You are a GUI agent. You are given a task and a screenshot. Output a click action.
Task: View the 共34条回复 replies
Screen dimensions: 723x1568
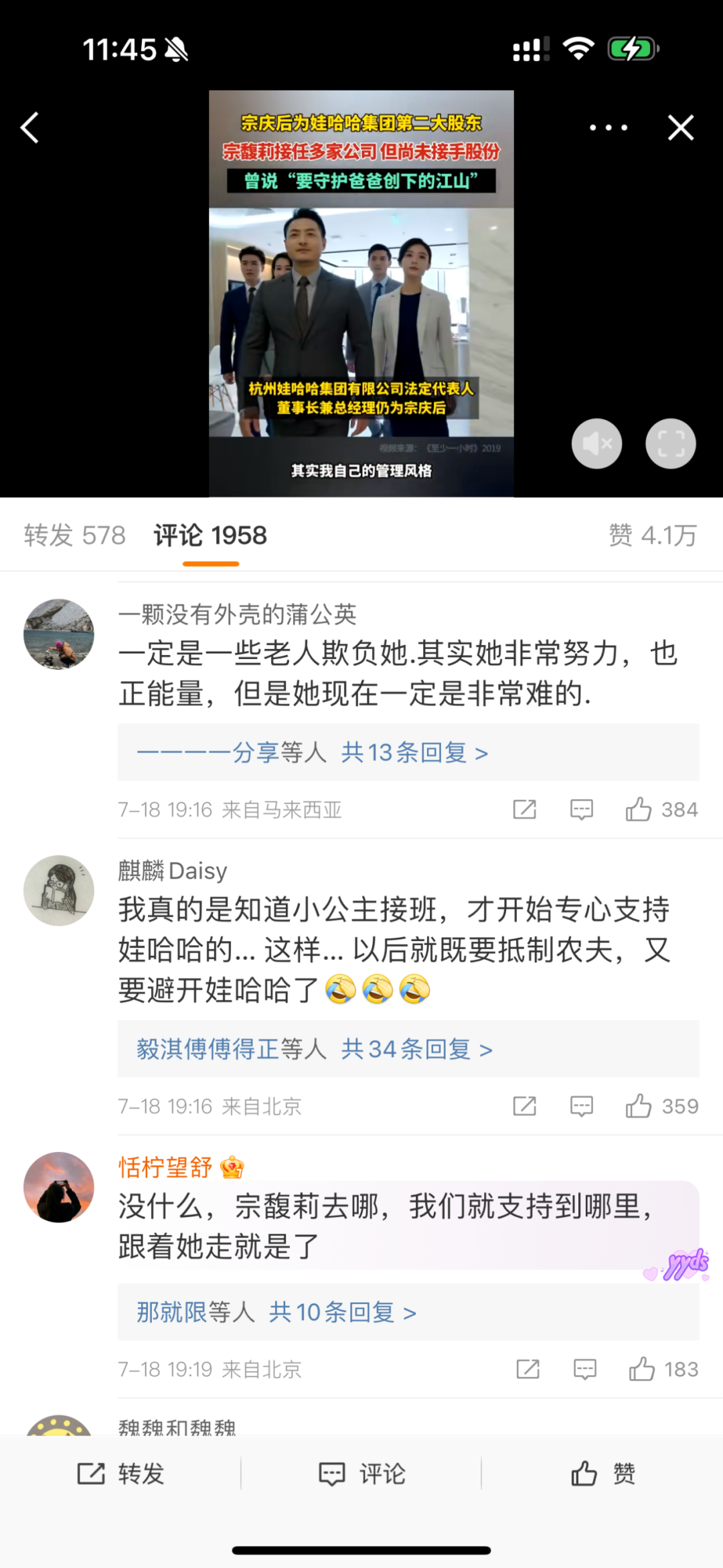(x=416, y=1050)
